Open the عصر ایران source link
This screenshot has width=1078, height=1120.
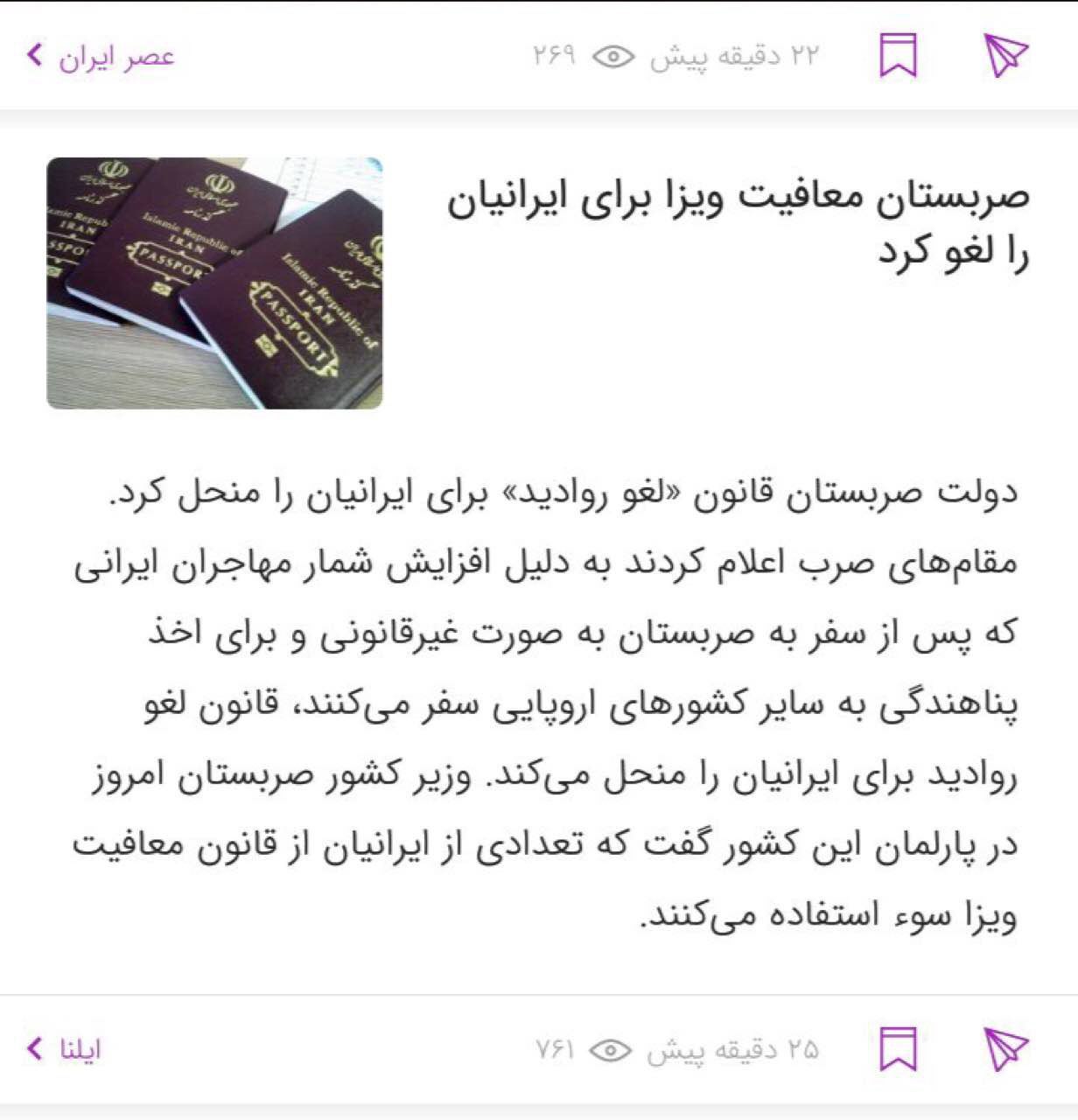click(x=101, y=57)
